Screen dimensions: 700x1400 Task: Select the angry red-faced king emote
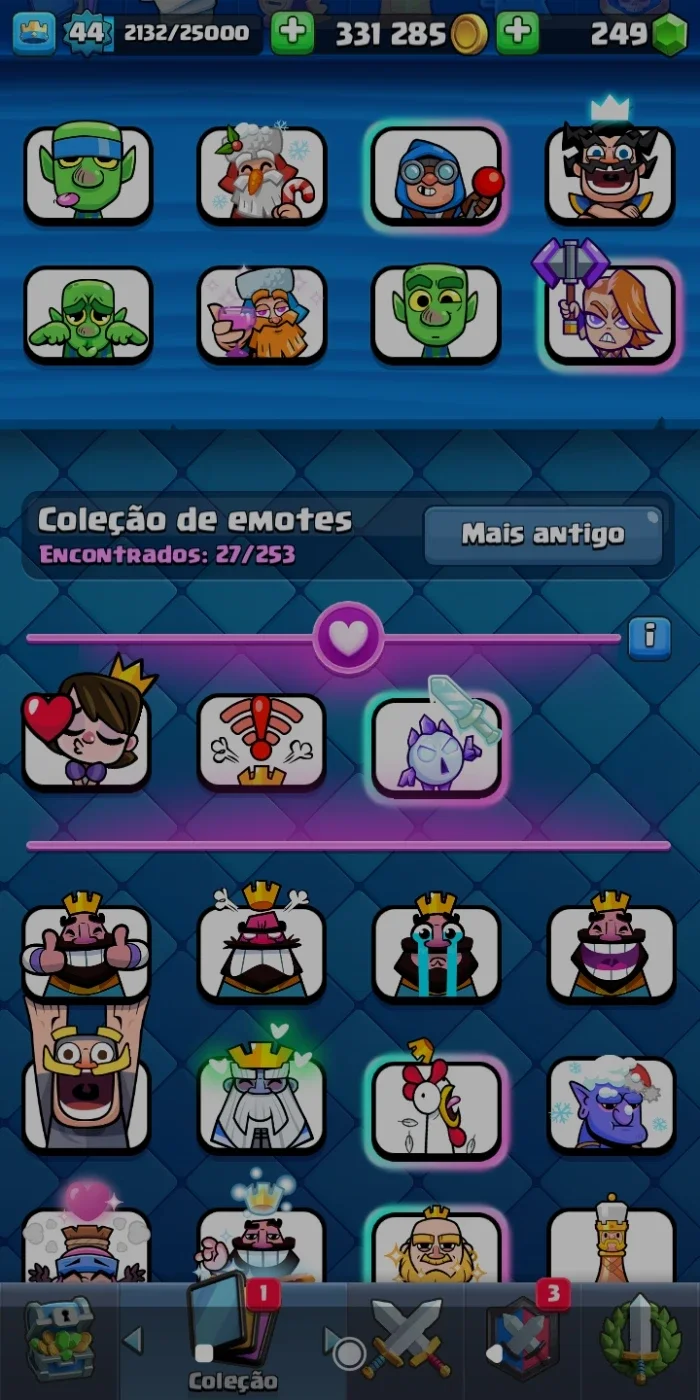click(x=261, y=943)
